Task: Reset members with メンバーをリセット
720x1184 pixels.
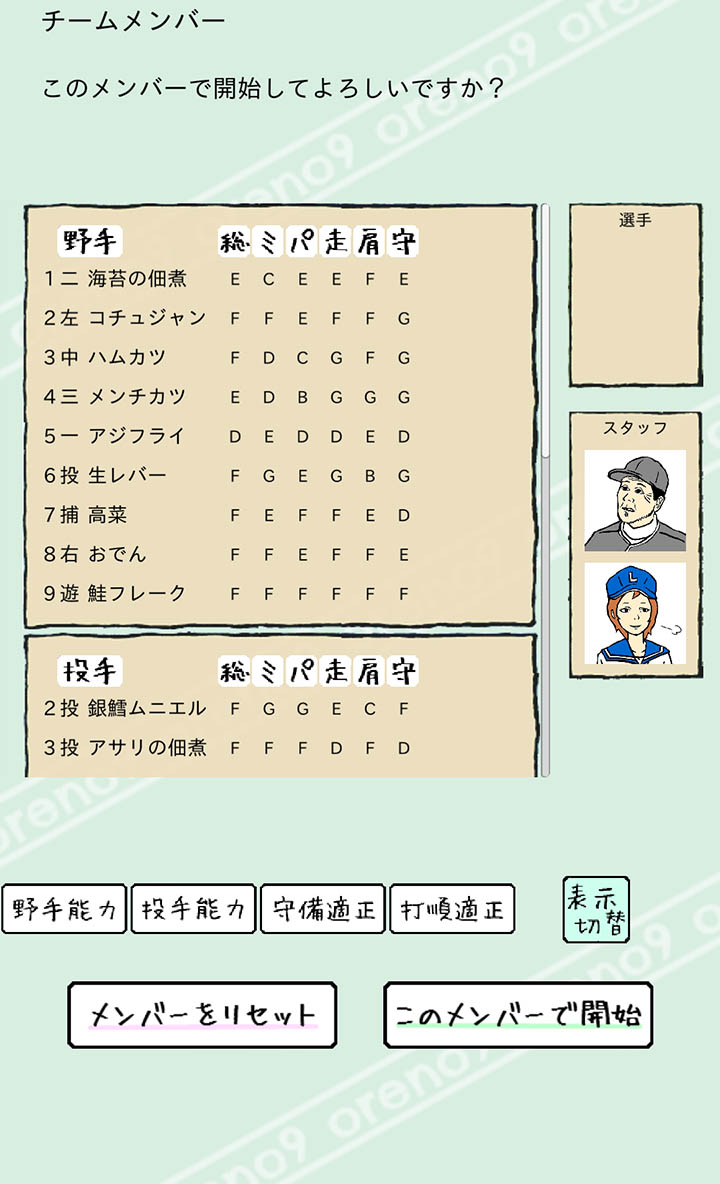Action: (202, 1015)
